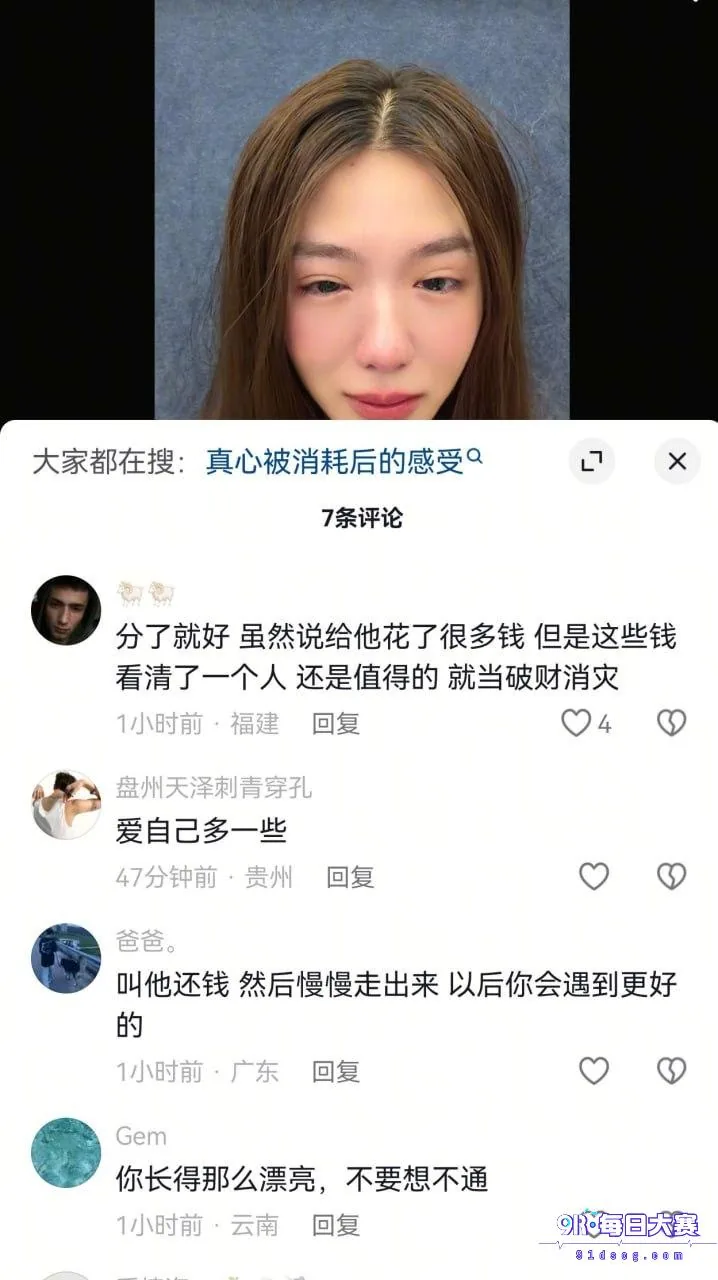Like 爸爸。's comment about 叫他还钱
Viewport: 718px width, 1280px height.
(x=594, y=1071)
